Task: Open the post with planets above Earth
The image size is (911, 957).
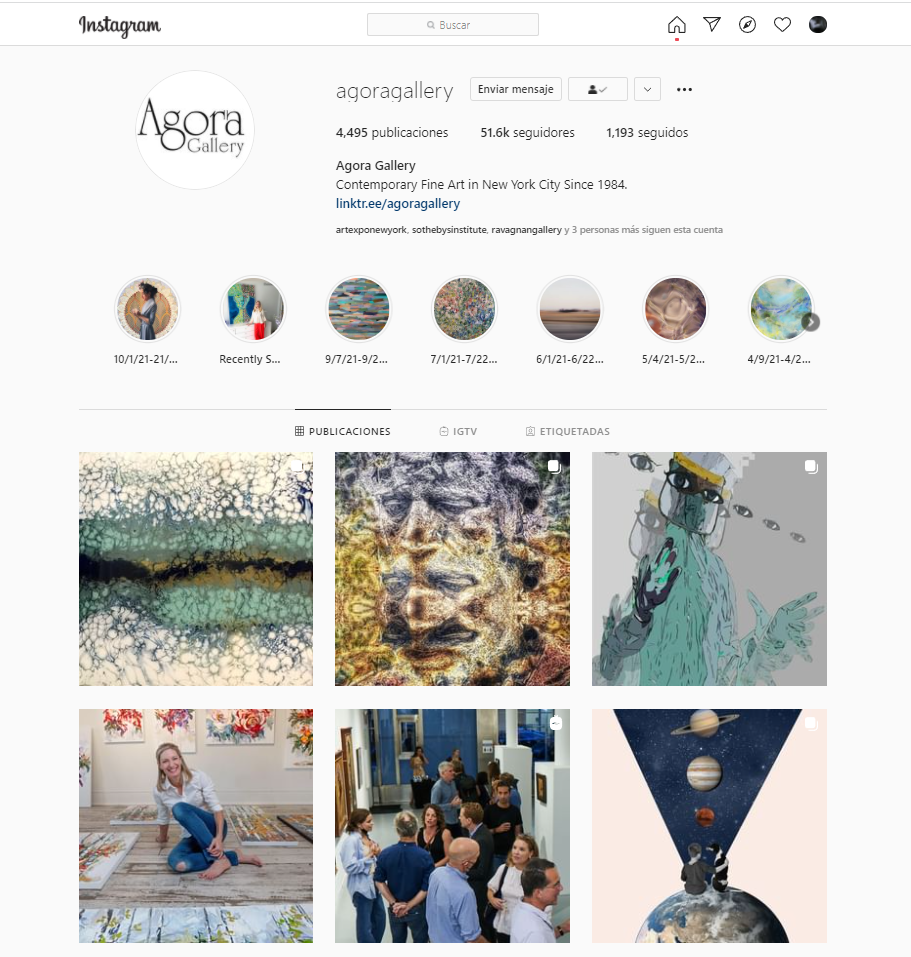Action: [709, 826]
